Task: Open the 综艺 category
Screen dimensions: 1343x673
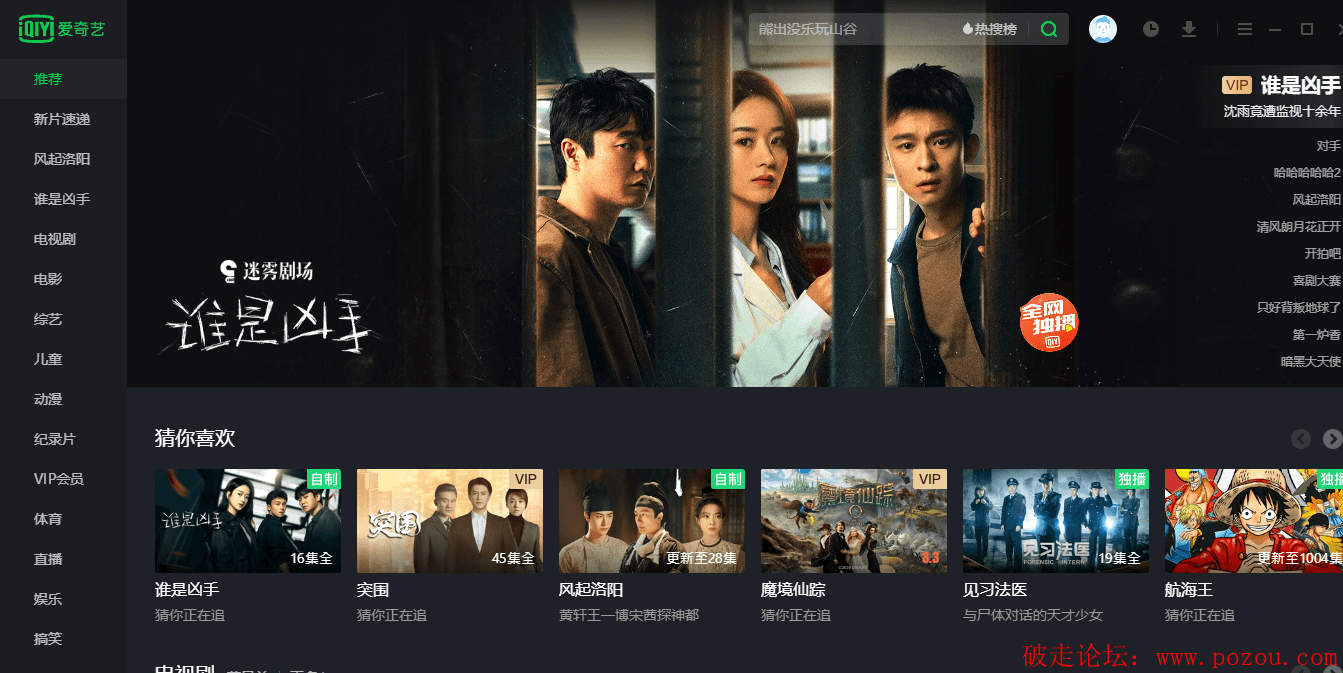Action: coord(48,319)
